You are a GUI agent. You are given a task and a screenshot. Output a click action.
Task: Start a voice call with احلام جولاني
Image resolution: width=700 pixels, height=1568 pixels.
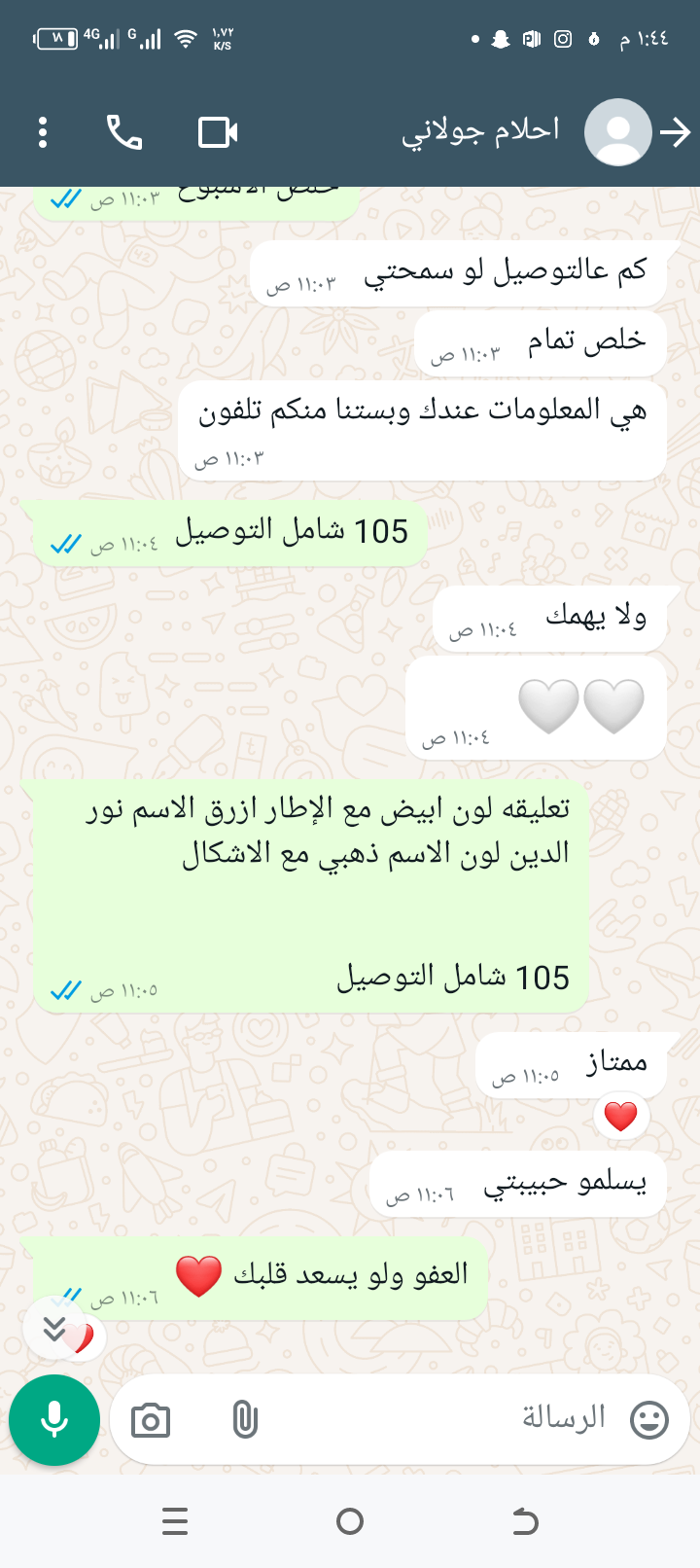point(124,132)
